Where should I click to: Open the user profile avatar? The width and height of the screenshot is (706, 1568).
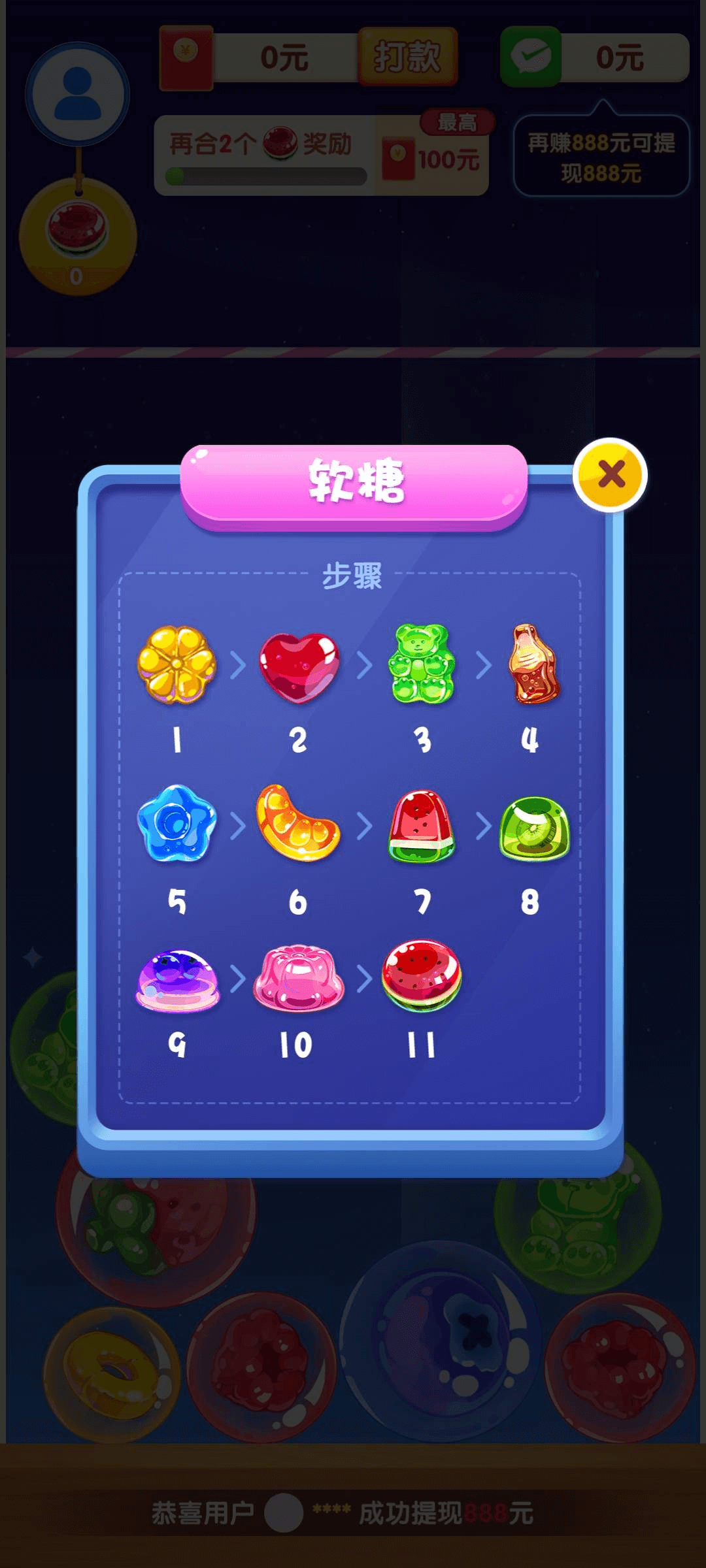pos(78,95)
